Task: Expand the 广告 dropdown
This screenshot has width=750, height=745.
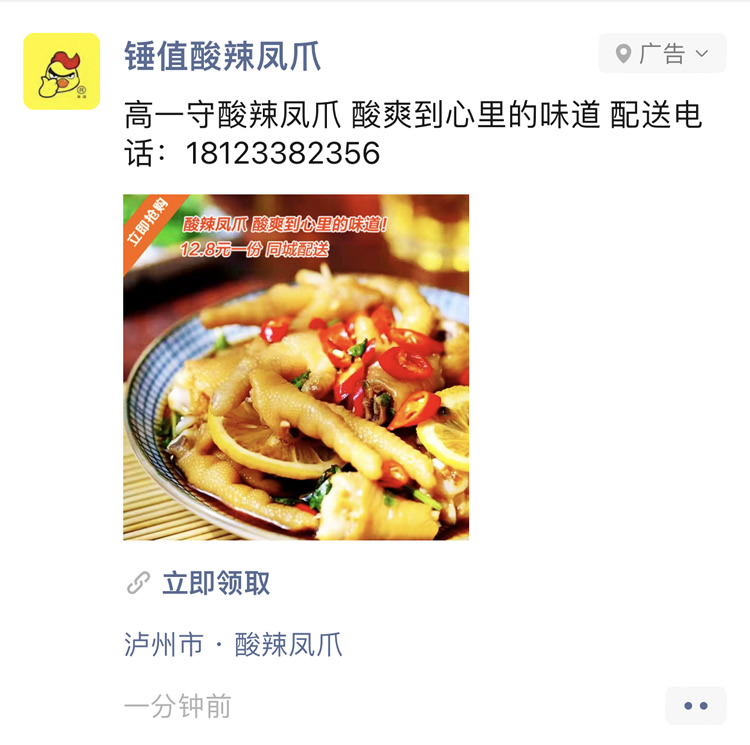Action: coord(662,54)
